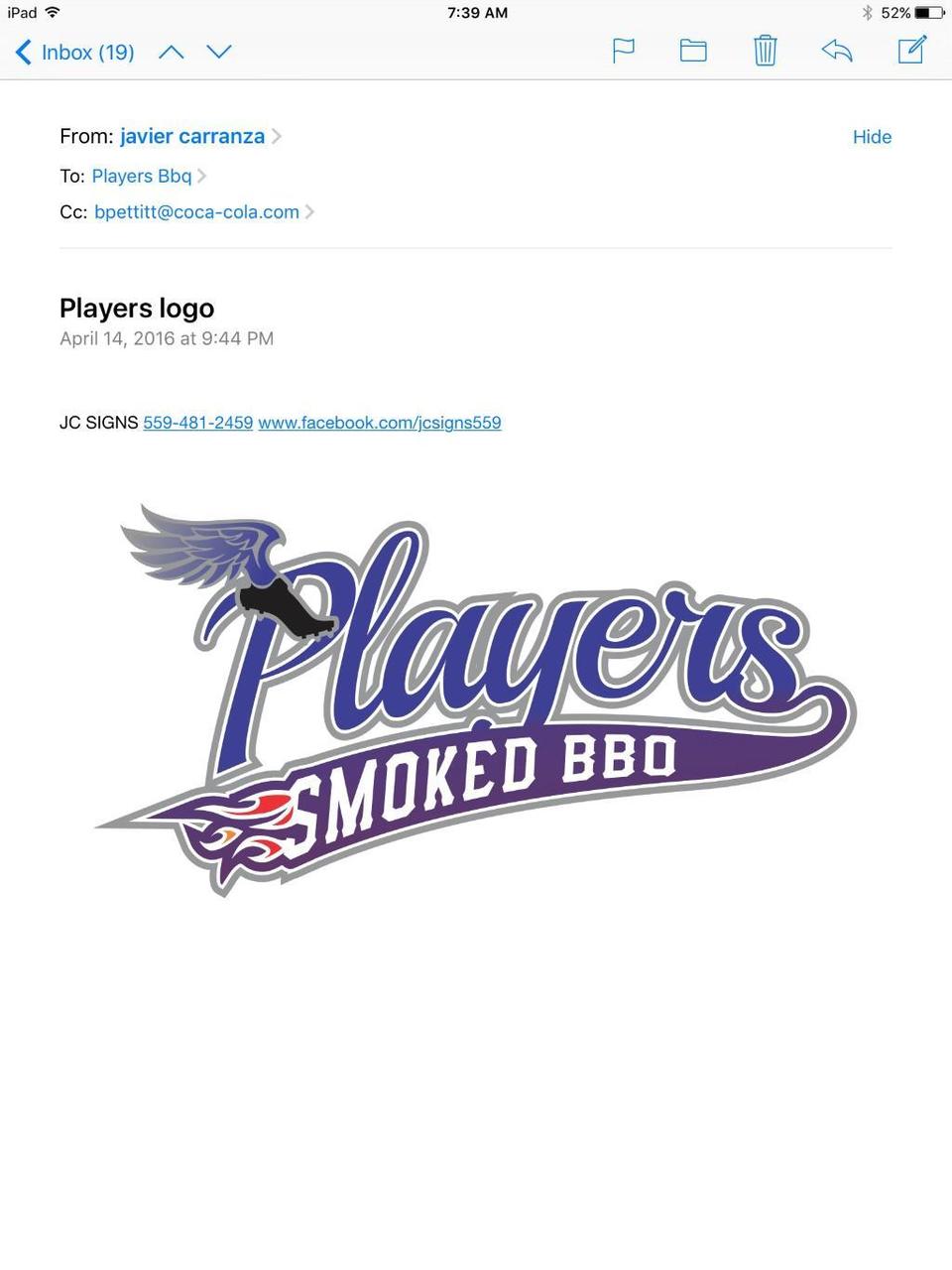Show the next message with the down arrow
Image resolution: width=952 pixels, height=1270 pixels.
coord(219,52)
